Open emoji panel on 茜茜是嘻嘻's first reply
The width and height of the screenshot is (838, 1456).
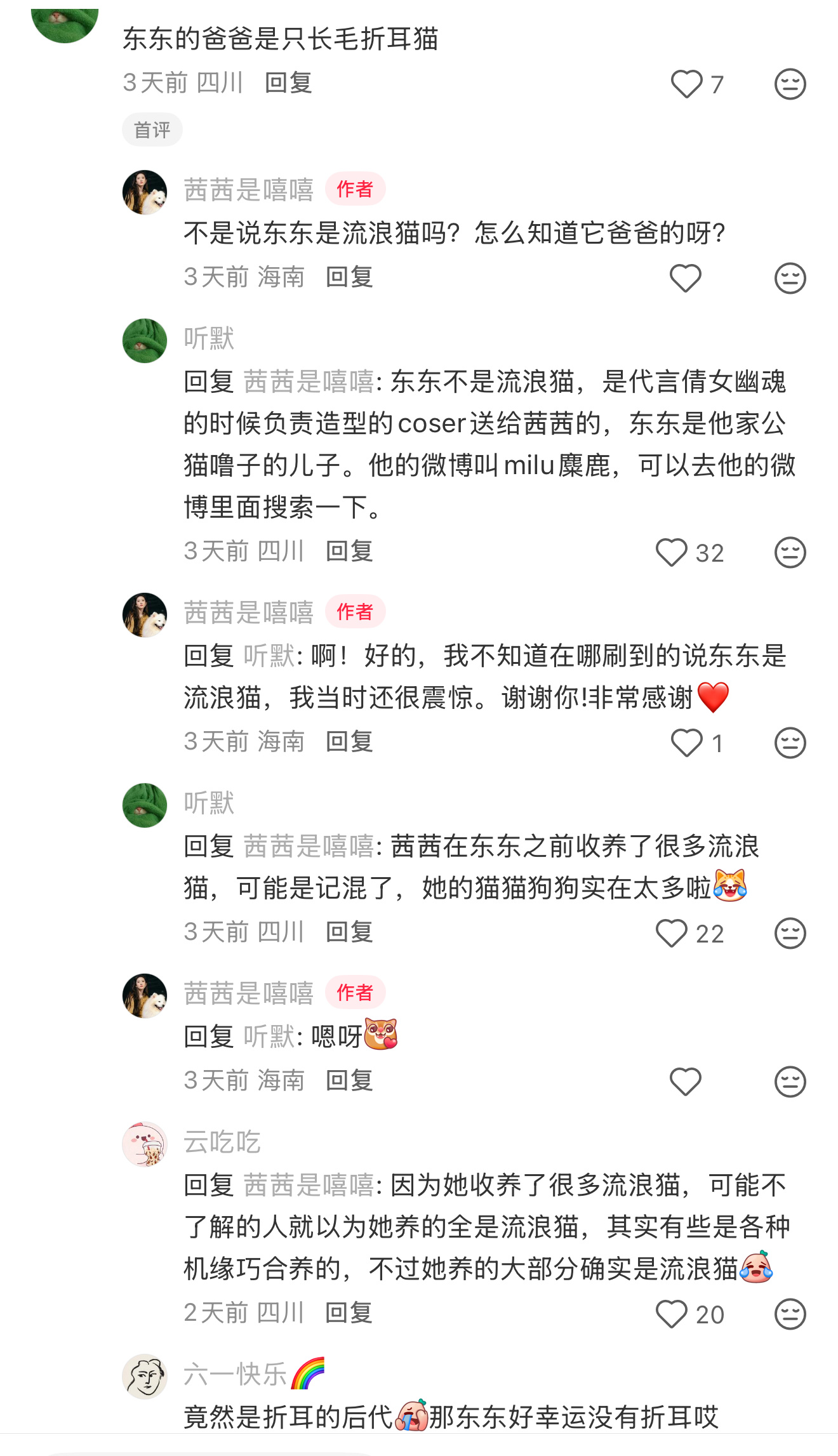789,277
